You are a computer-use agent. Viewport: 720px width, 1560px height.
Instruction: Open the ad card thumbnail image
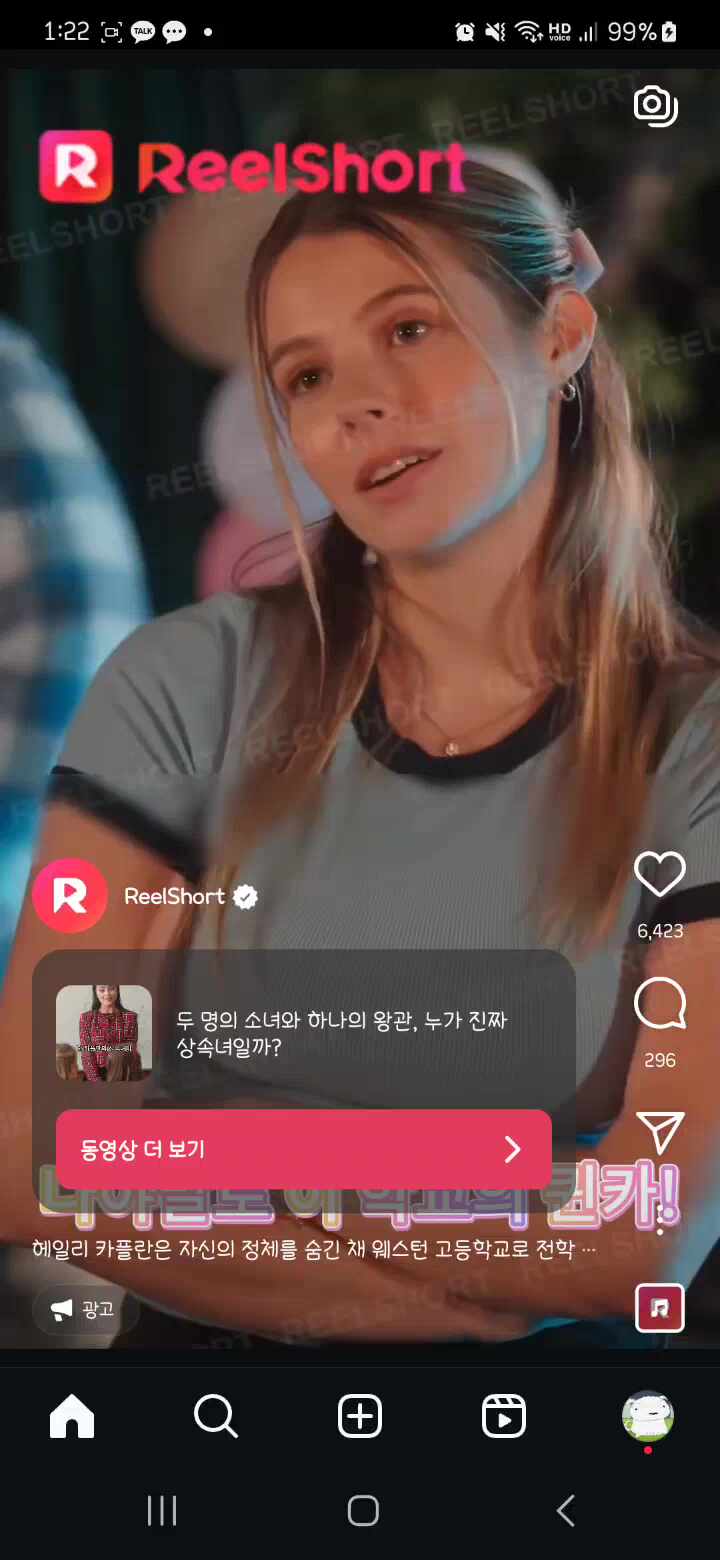tap(104, 1034)
